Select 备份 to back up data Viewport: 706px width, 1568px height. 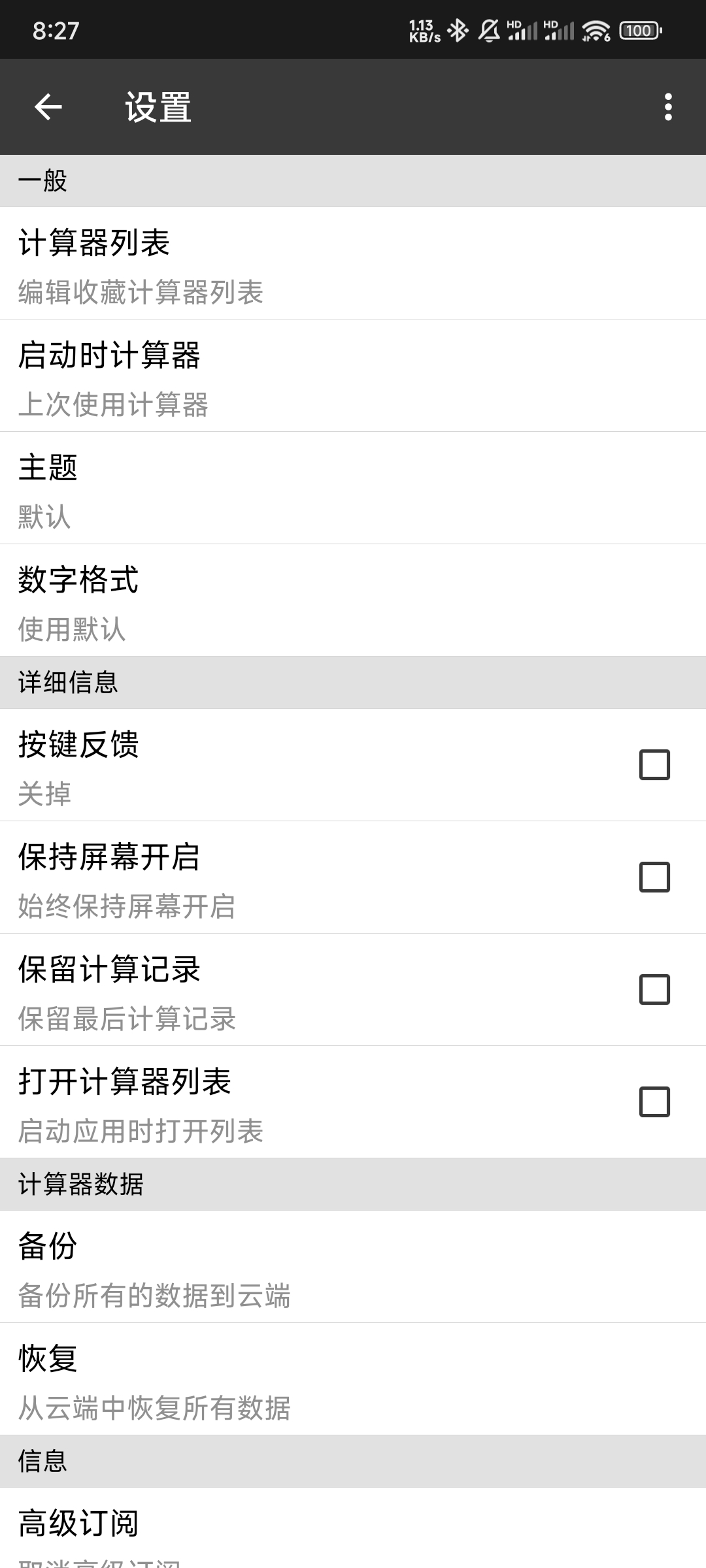click(x=353, y=1267)
